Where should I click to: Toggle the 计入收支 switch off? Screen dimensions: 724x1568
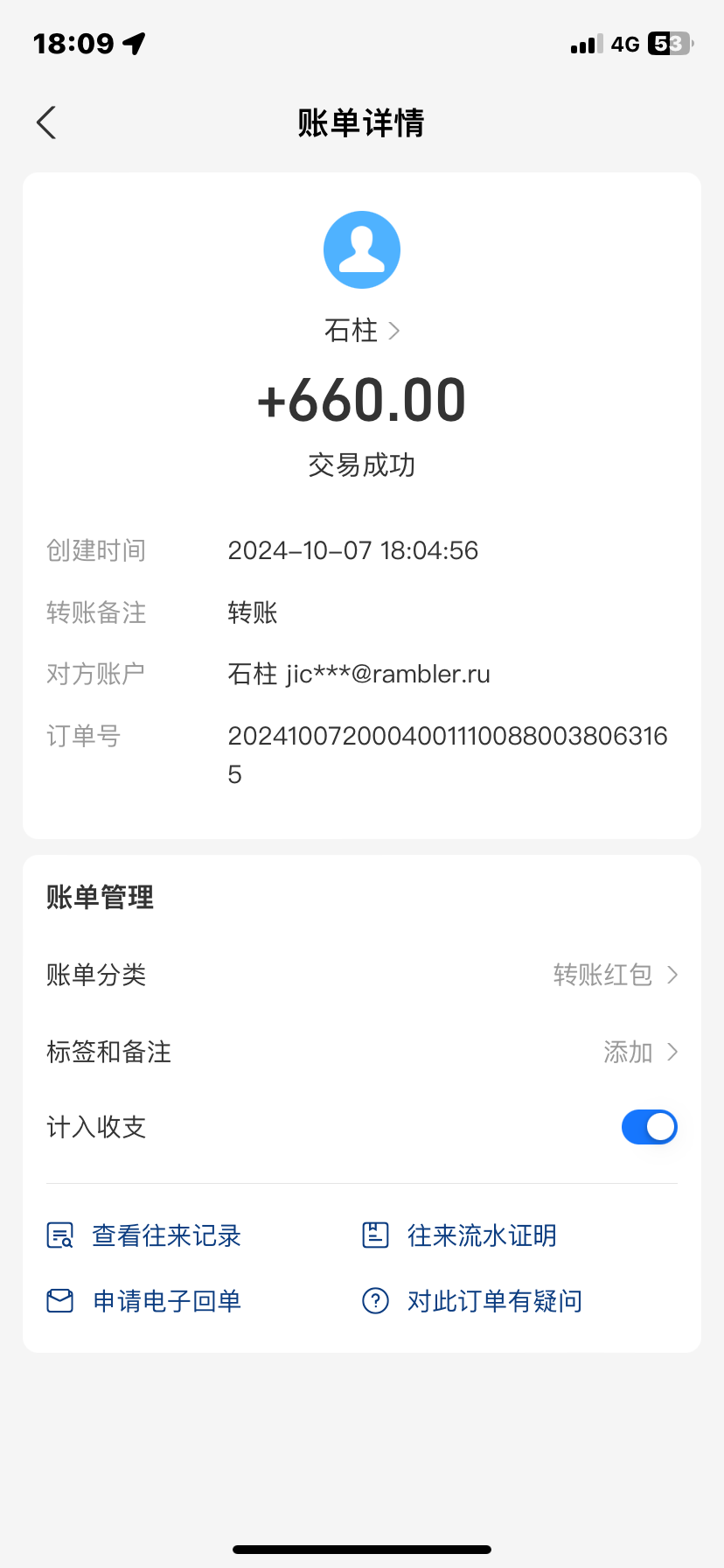pos(649,1127)
